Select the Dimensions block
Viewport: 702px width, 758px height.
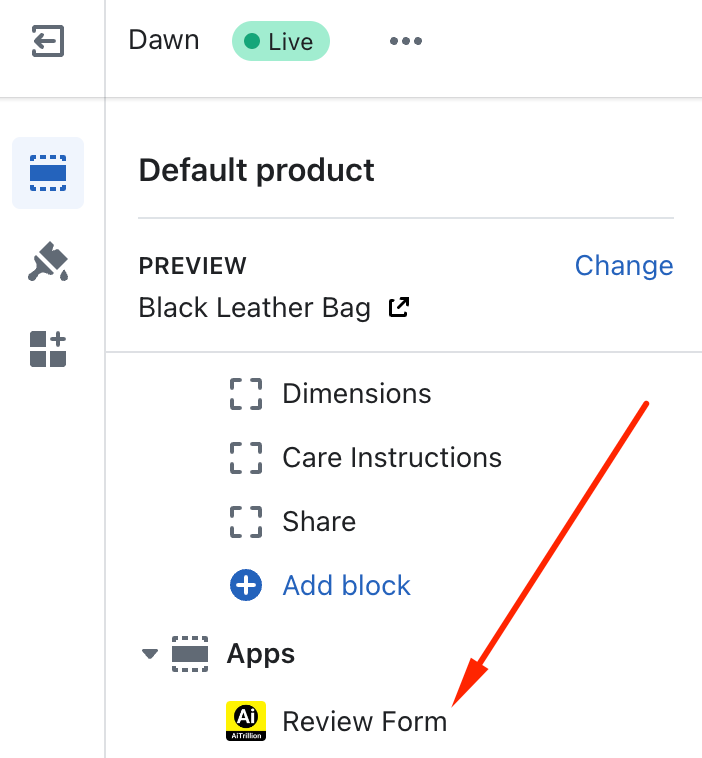tap(356, 394)
